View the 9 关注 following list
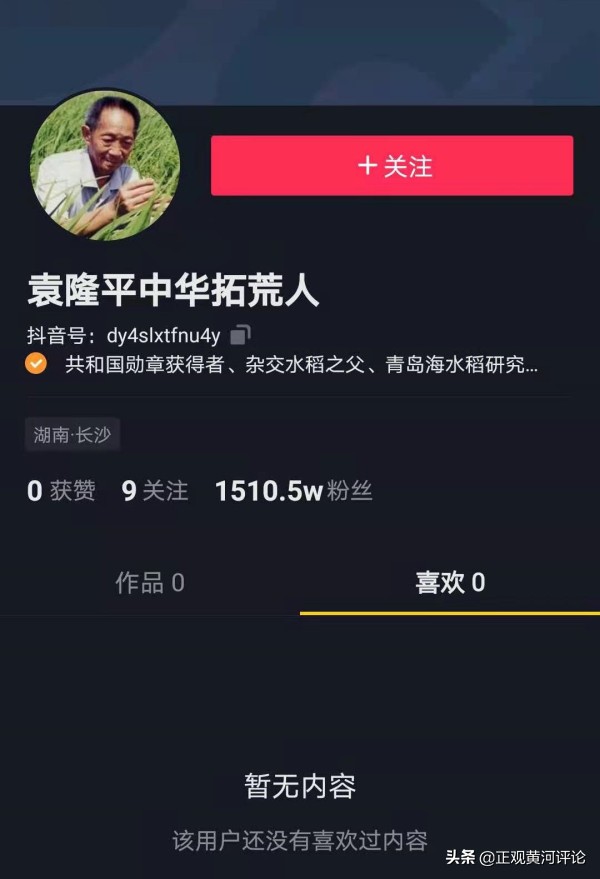 point(155,491)
